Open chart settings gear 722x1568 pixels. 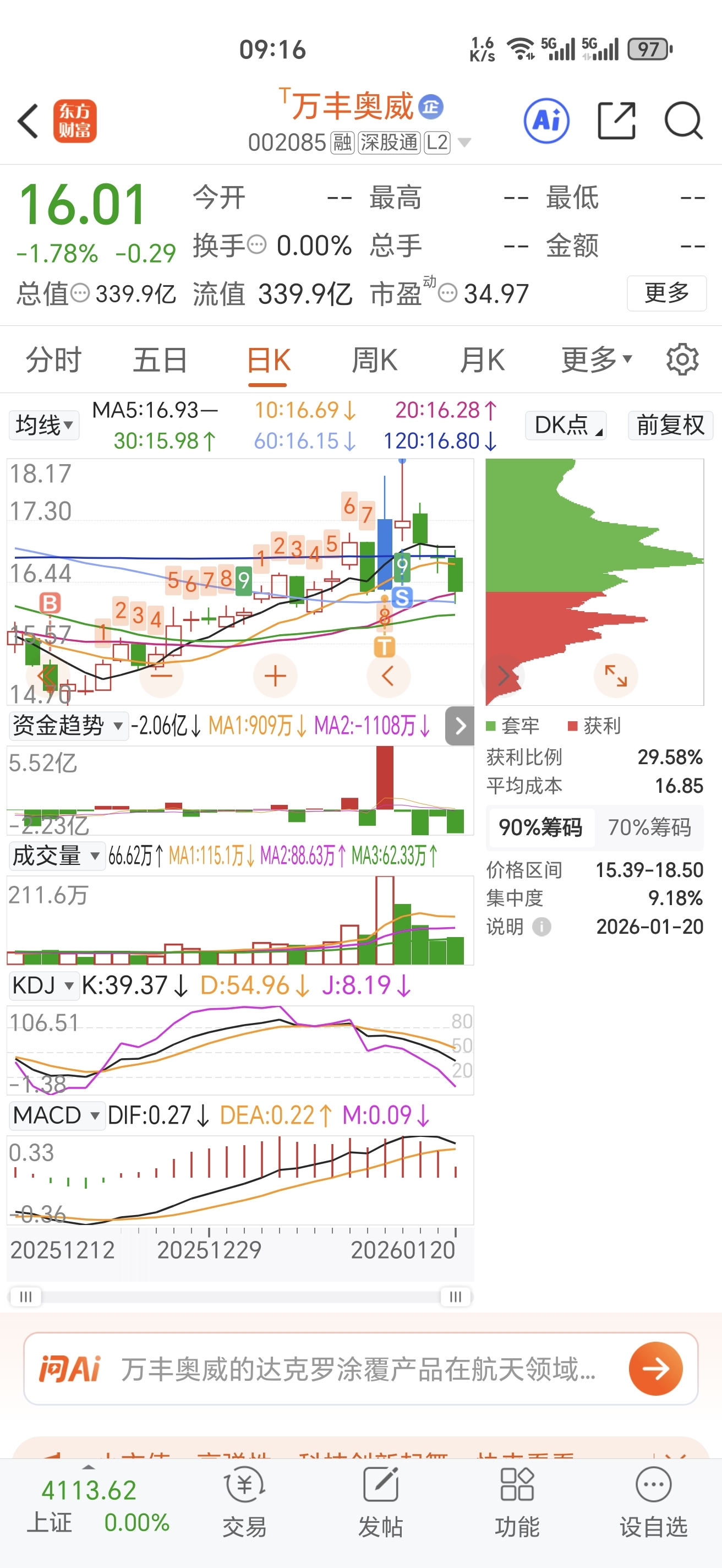click(x=682, y=360)
